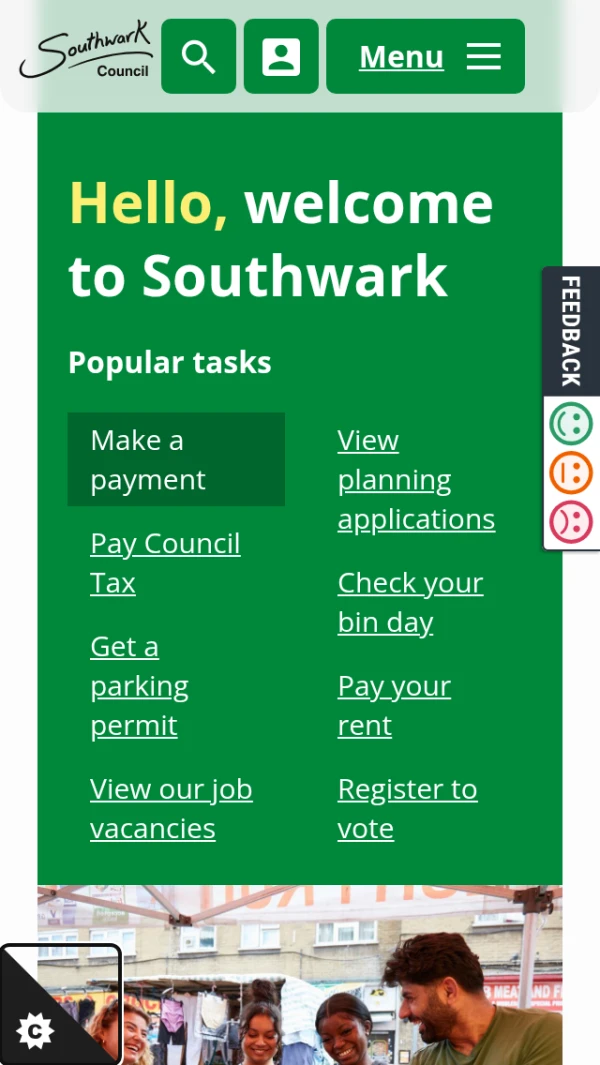Choose the red sad feedback face

(x=571, y=522)
